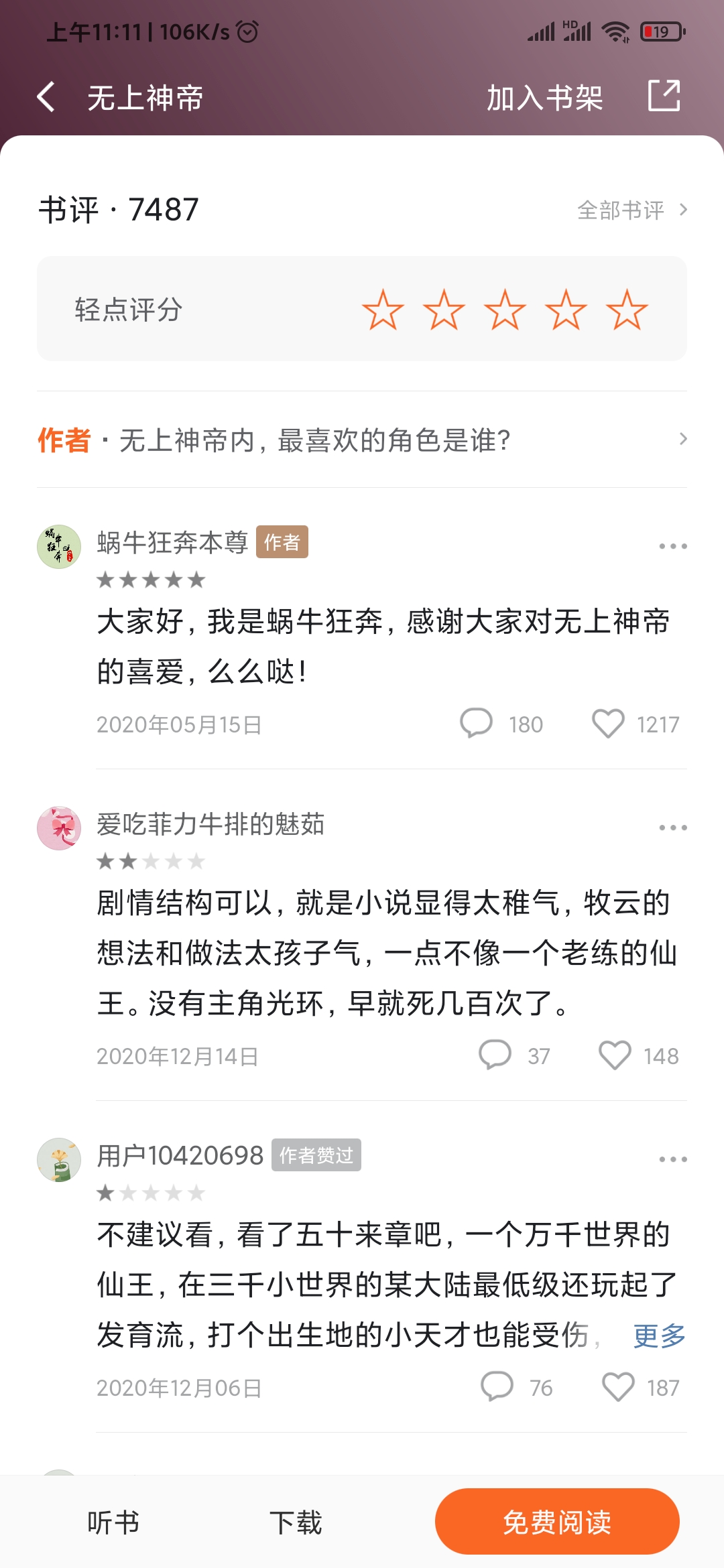This screenshot has height=1568, width=724.
Task: Open 全部书评 list
Action: [631, 210]
